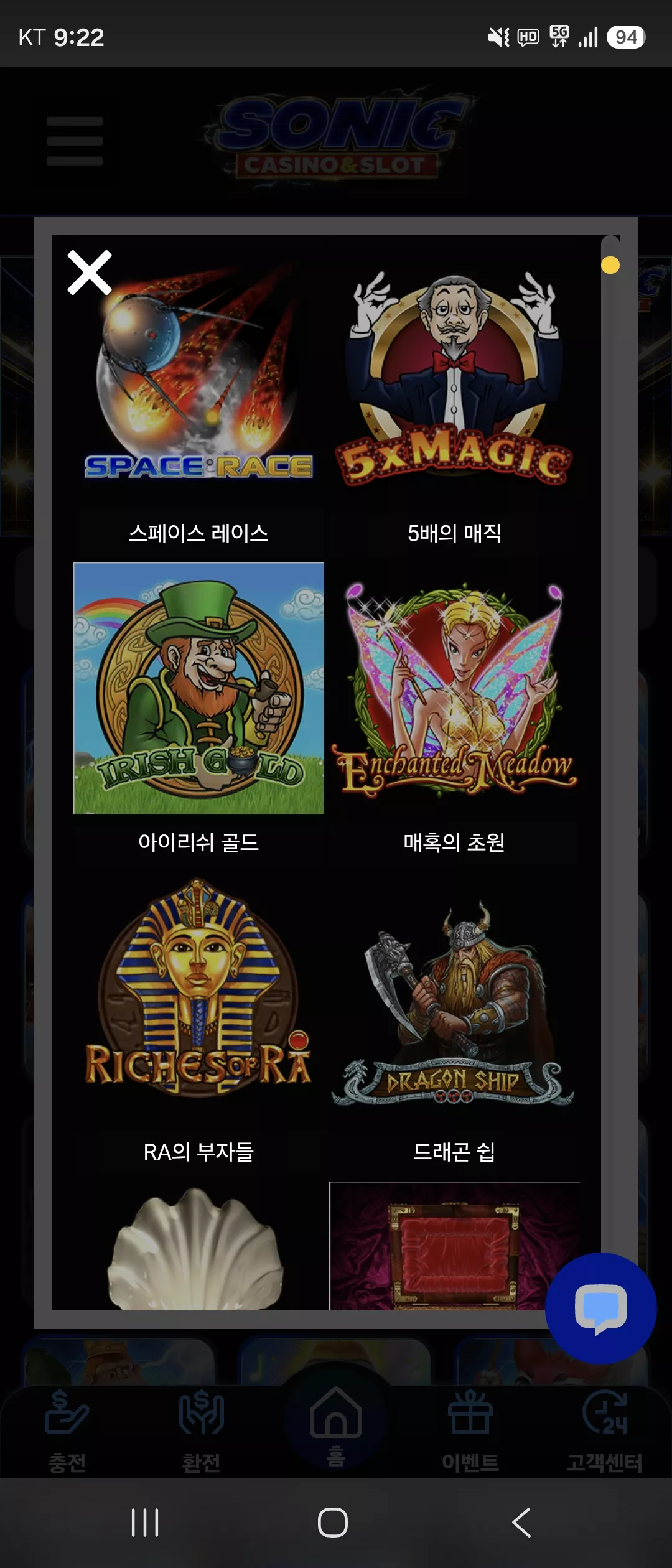The height and width of the screenshot is (1568, 672).
Task: Tap the system back button
Action: [x=521, y=1523]
